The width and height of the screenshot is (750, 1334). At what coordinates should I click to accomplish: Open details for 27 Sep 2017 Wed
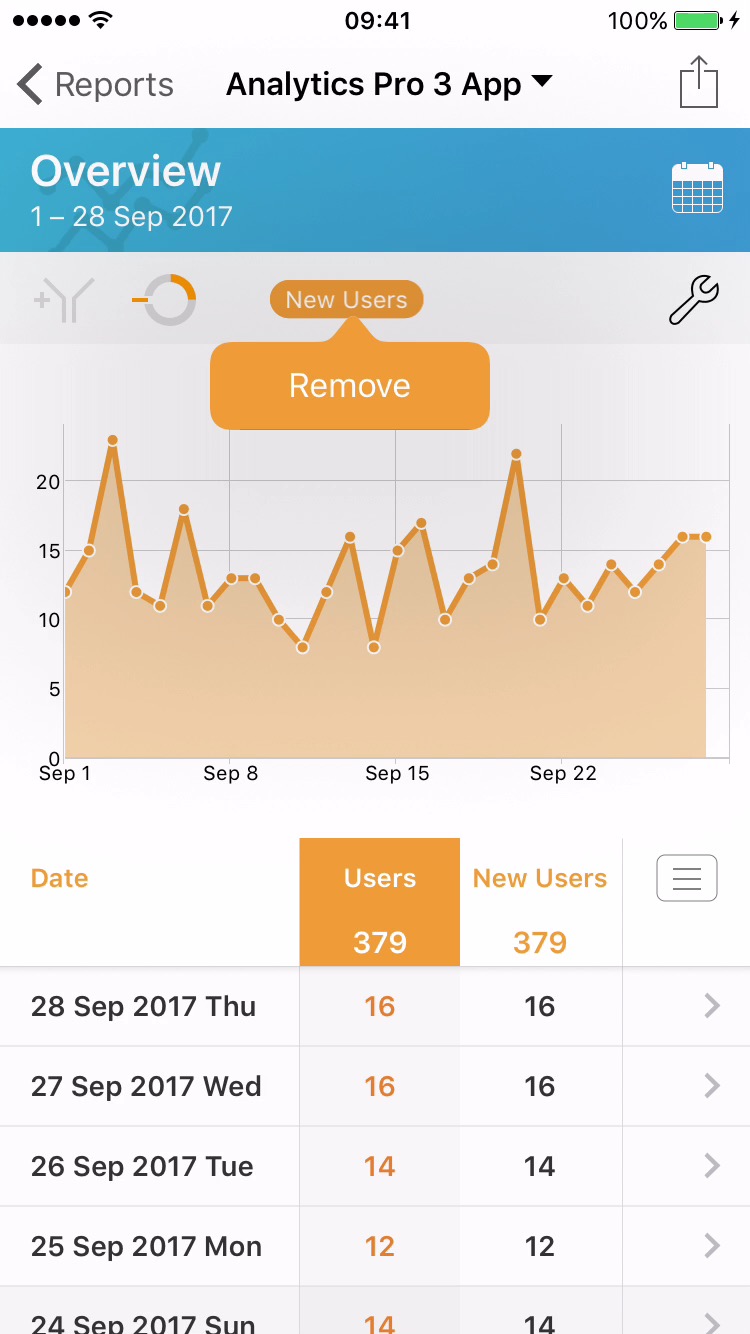[711, 1086]
